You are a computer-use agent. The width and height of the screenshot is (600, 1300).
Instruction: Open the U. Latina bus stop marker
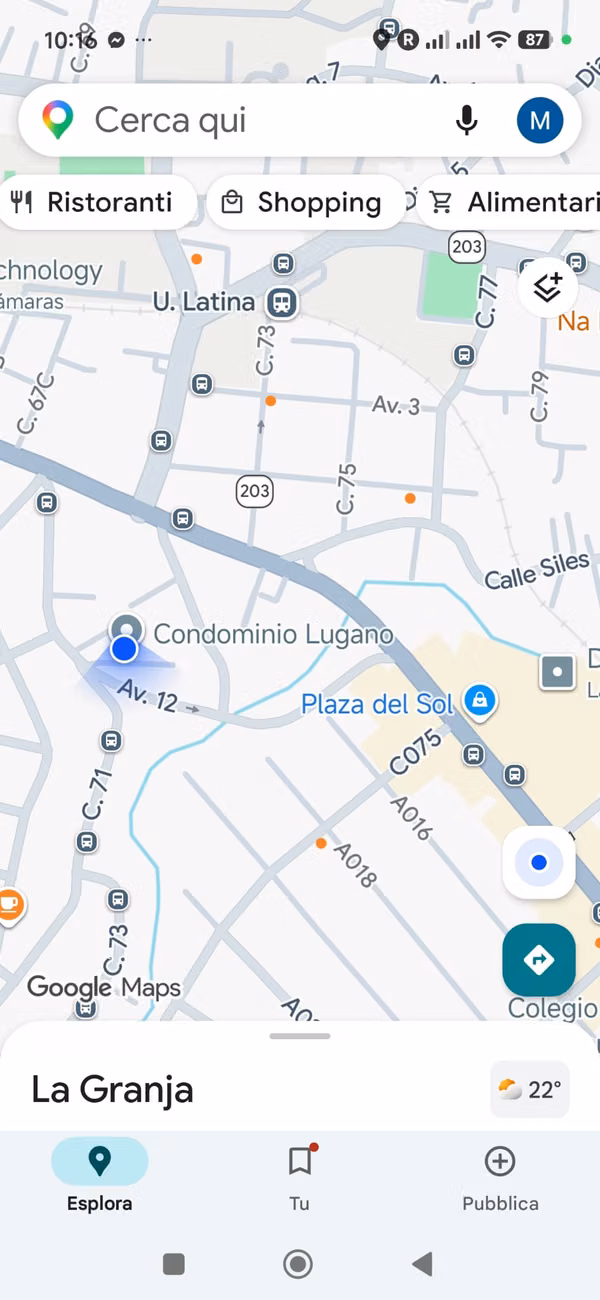[282, 302]
